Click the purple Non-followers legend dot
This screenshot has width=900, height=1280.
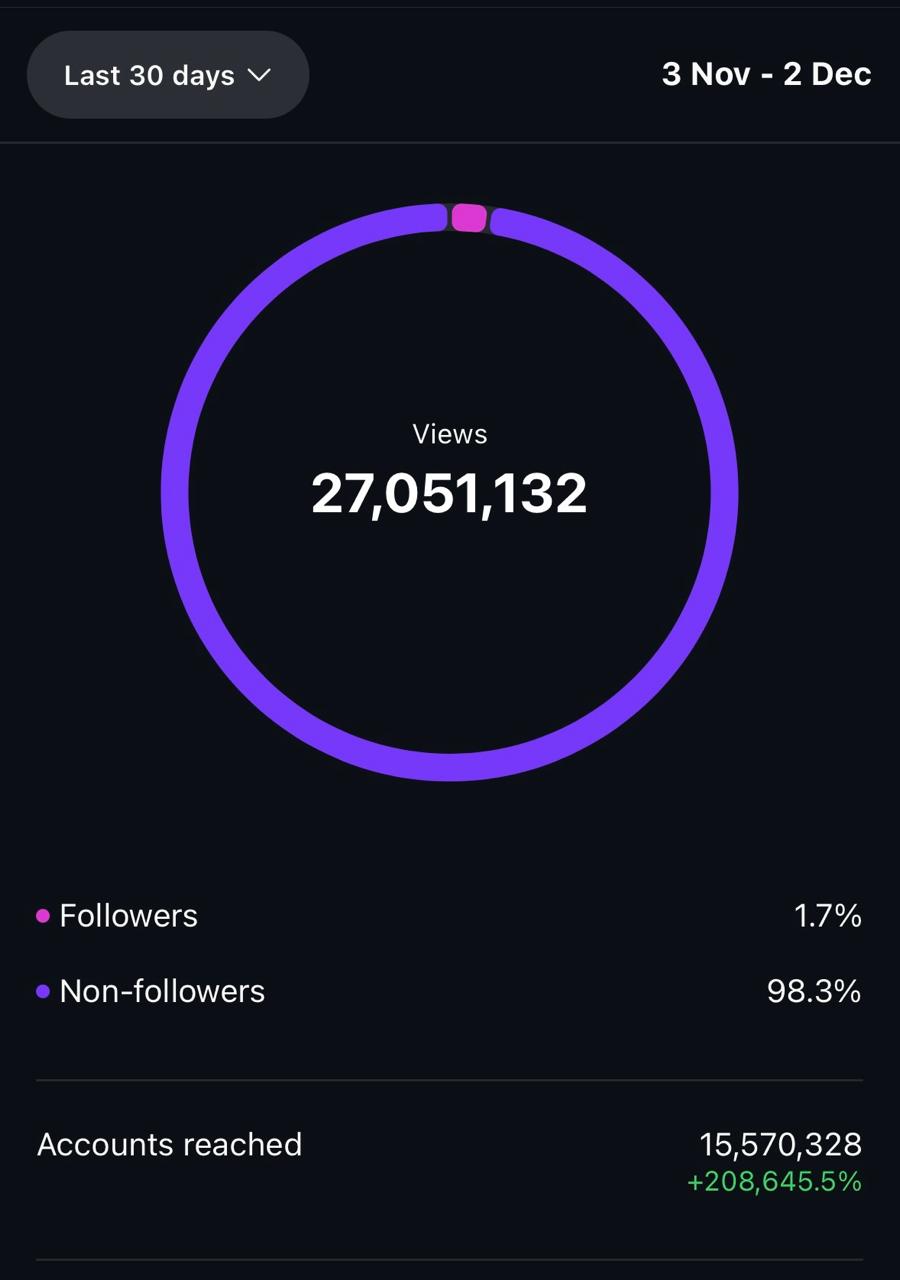[x=41, y=991]
